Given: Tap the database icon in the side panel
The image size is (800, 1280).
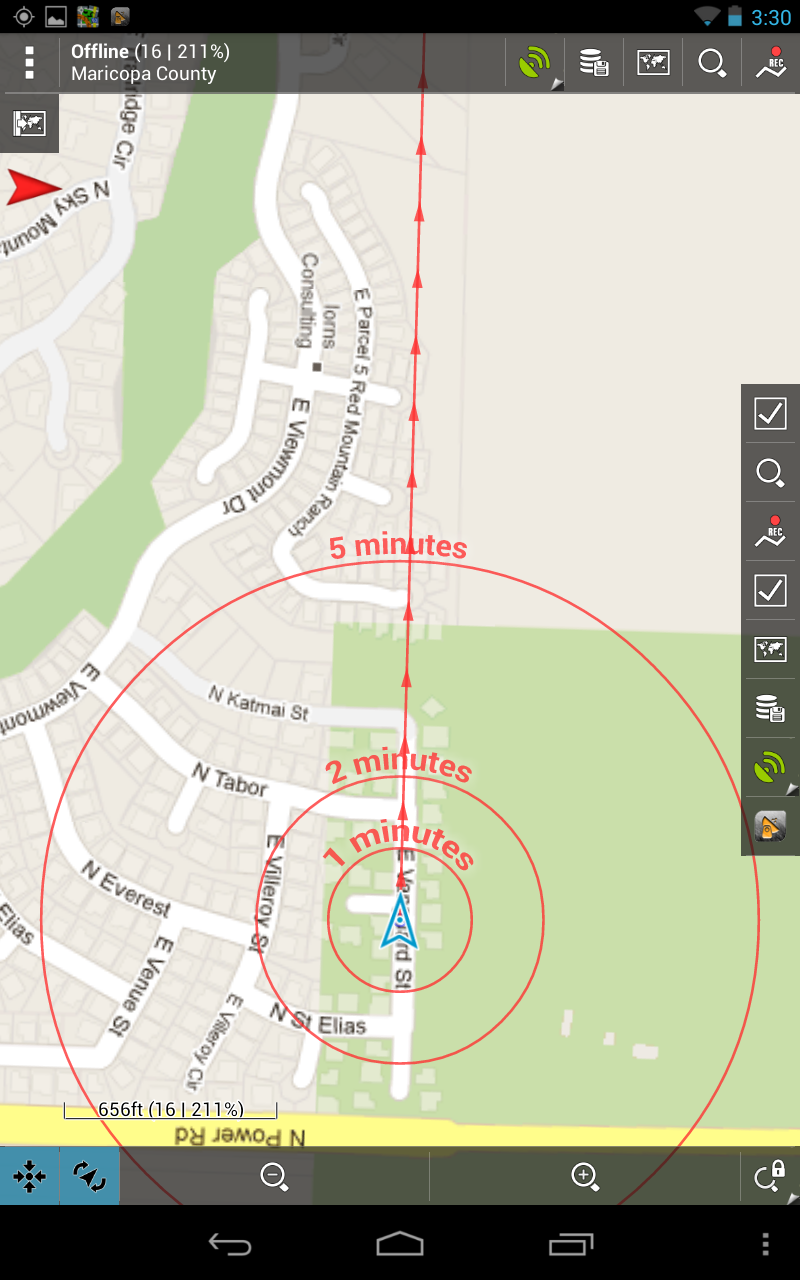Looking at the screenshot, I should [770, 709].
